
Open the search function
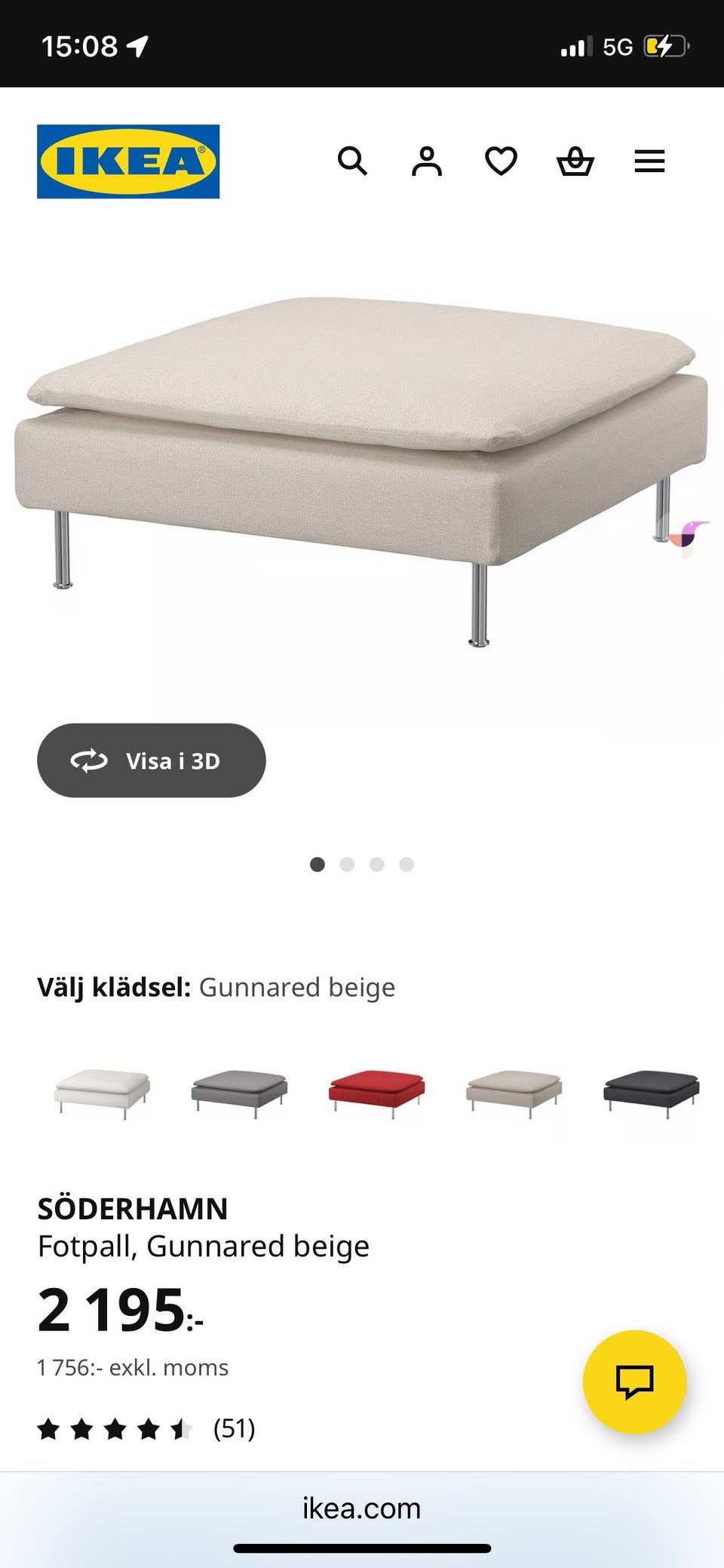352,161
